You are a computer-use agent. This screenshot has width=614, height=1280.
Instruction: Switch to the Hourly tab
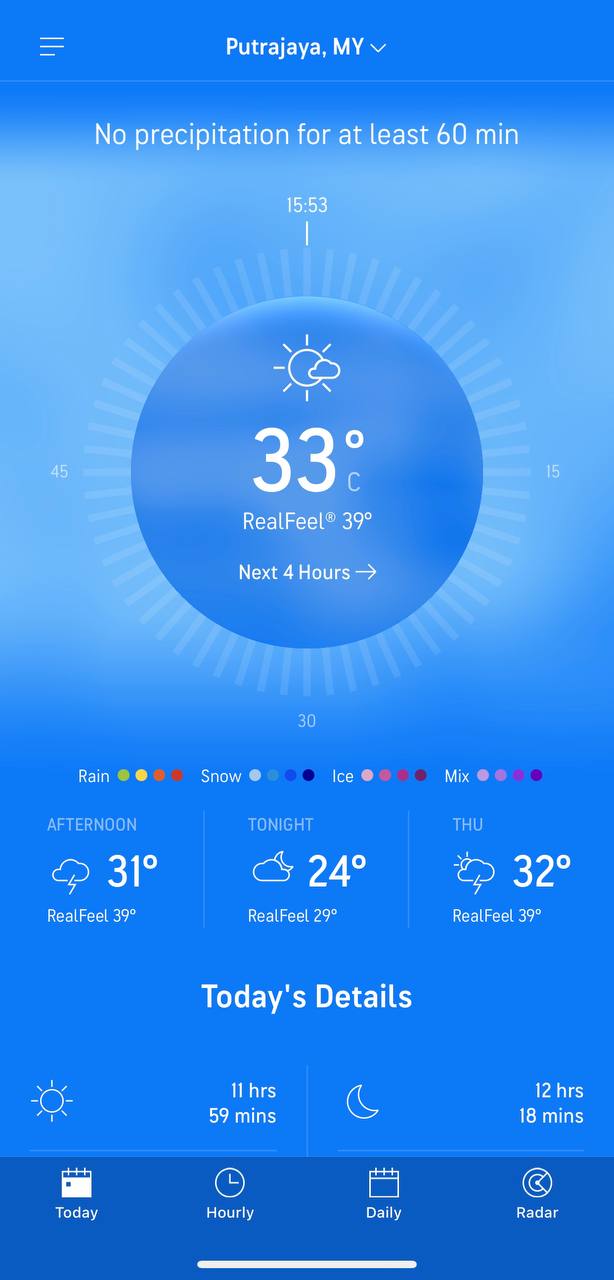coord(230,1195)
